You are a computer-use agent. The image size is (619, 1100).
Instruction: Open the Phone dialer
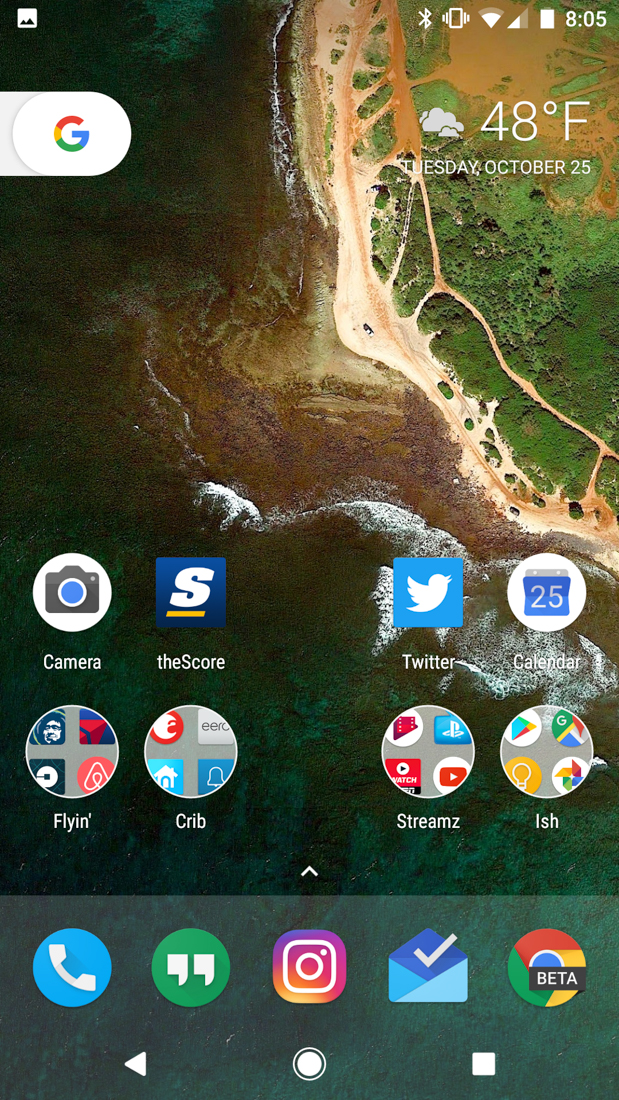(x=72, y=967)
